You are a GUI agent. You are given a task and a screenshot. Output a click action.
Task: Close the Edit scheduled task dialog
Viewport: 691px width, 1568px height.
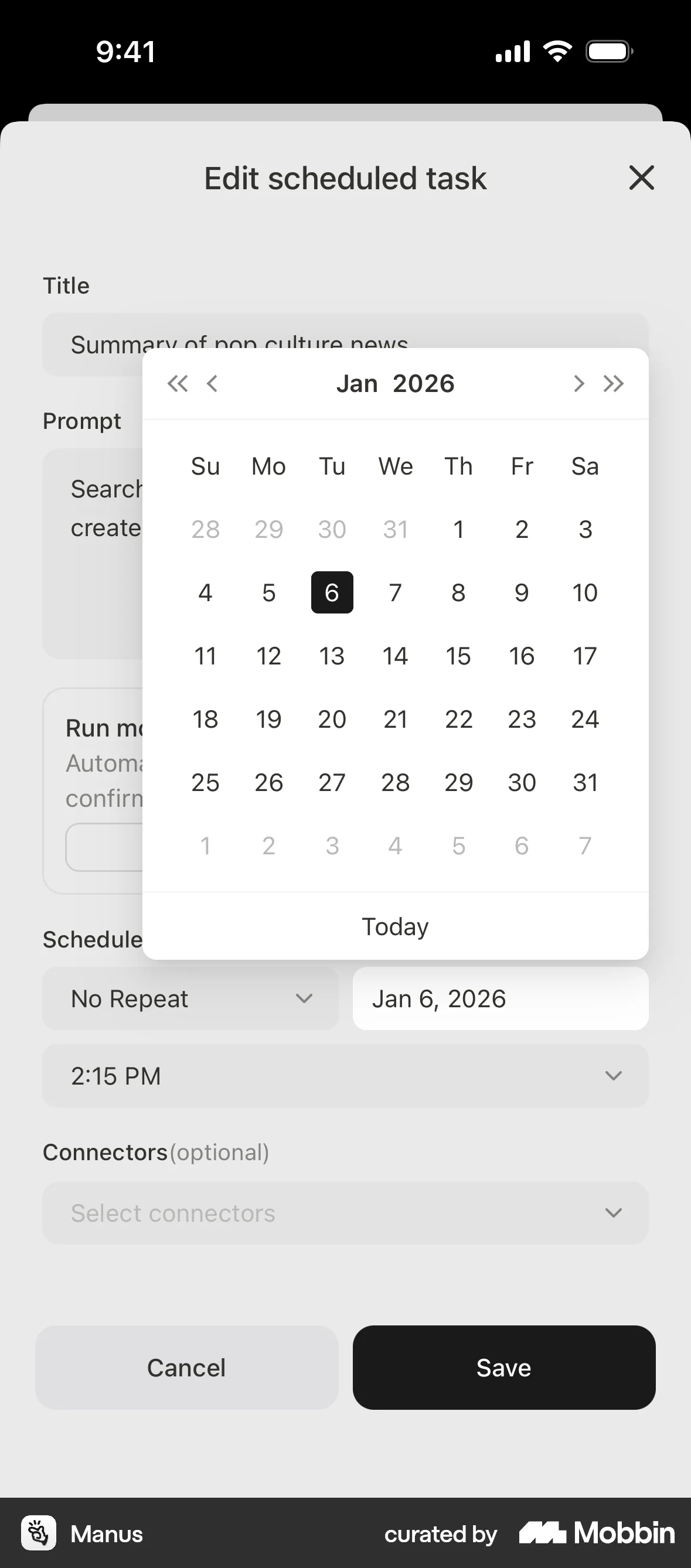pos(641,178)
